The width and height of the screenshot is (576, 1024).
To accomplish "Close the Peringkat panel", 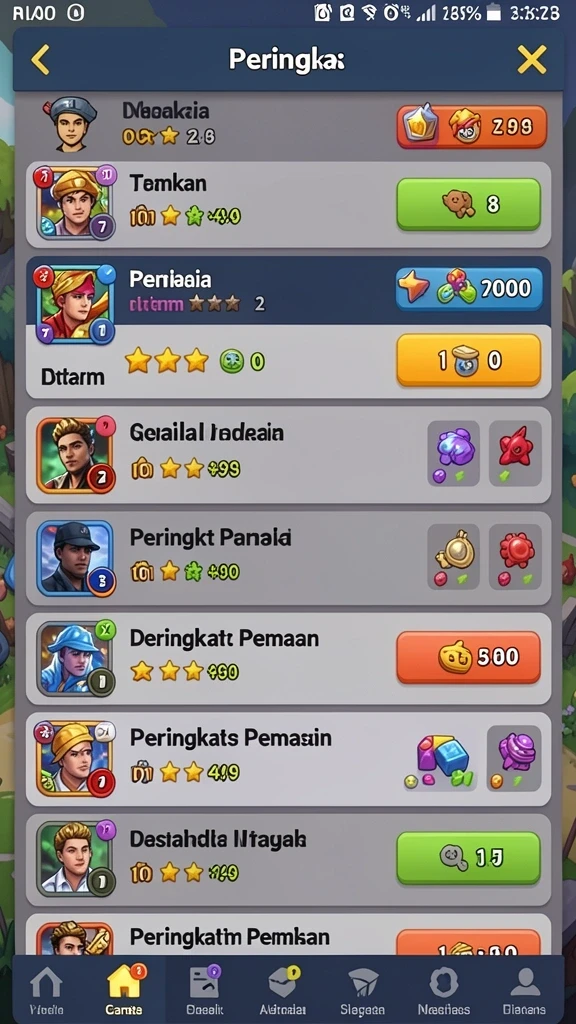I will coord(532,60).
